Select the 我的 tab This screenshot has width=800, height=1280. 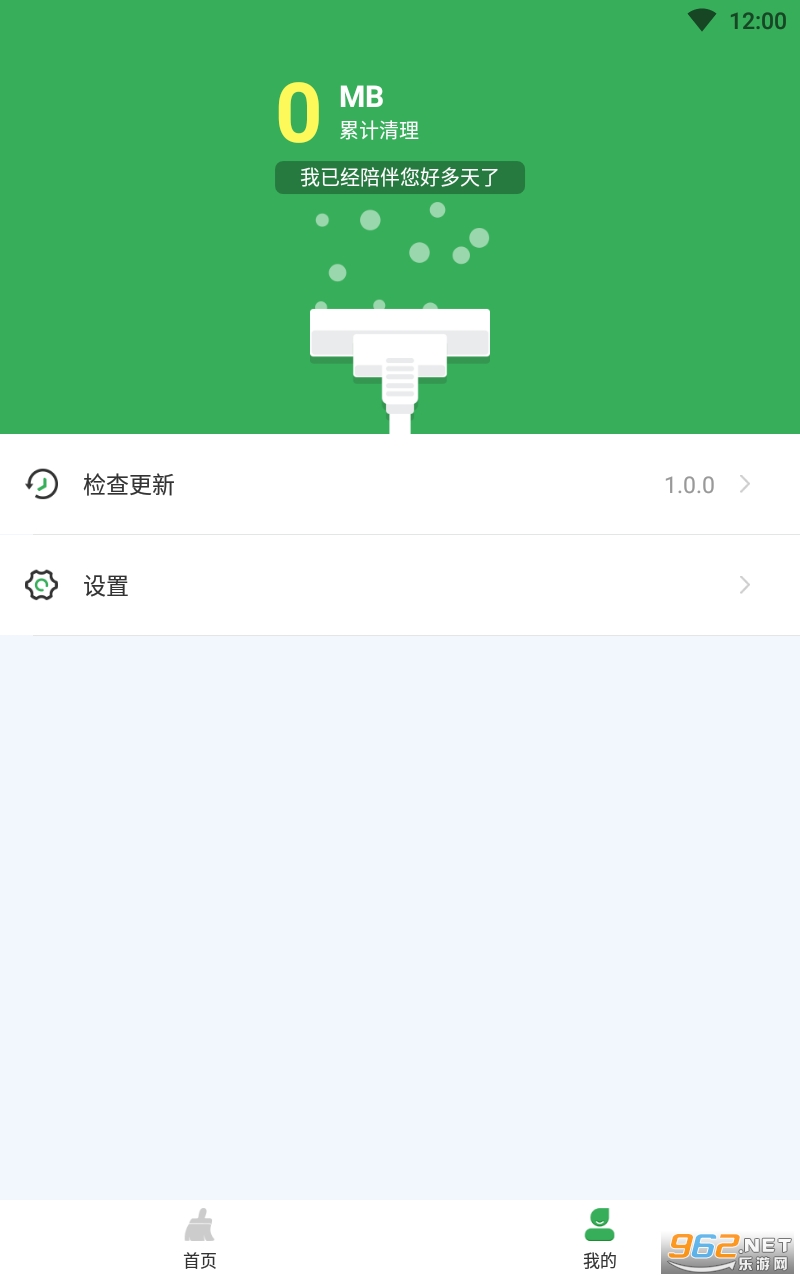click(599, 1240)
